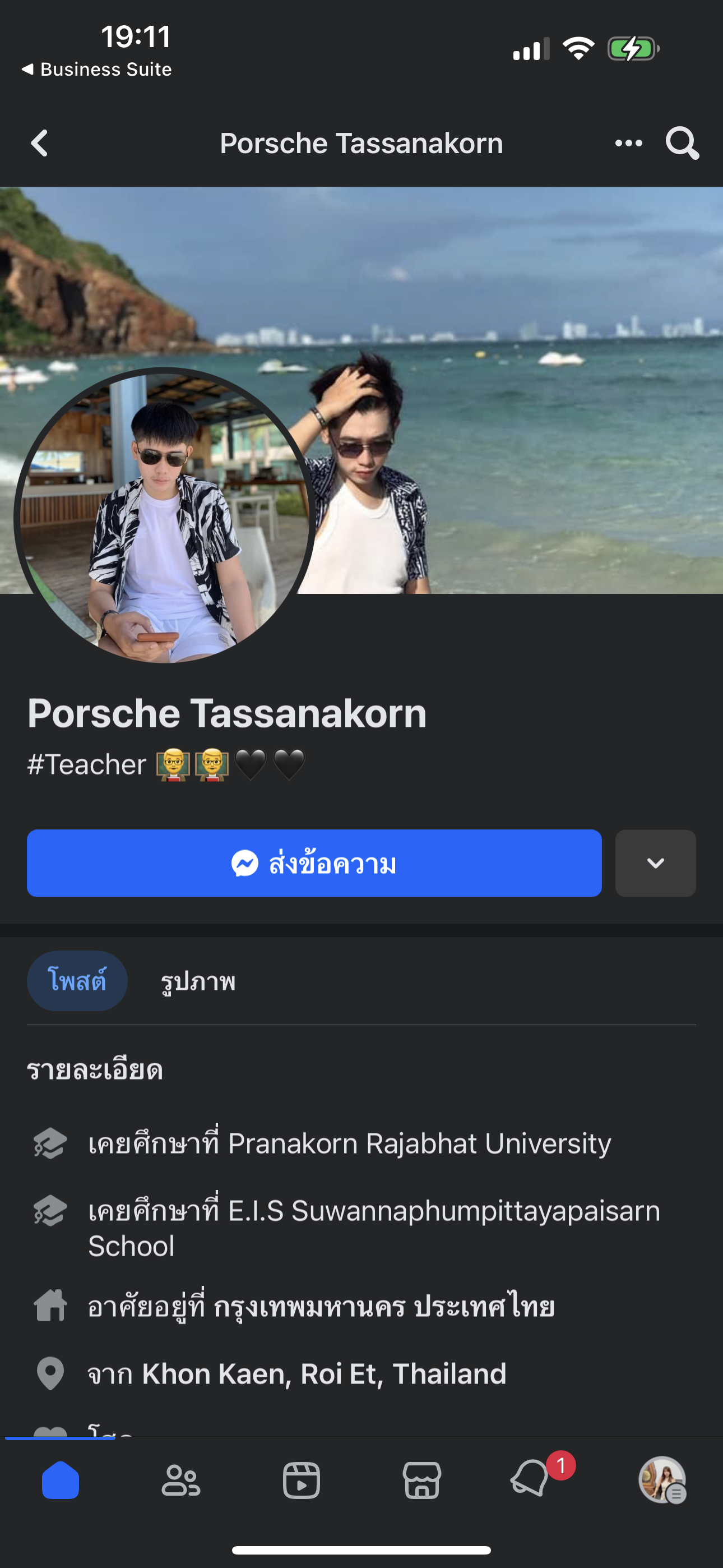Open hometown Khon Kaen, Roi Et, Thailand

[324, 1374]
